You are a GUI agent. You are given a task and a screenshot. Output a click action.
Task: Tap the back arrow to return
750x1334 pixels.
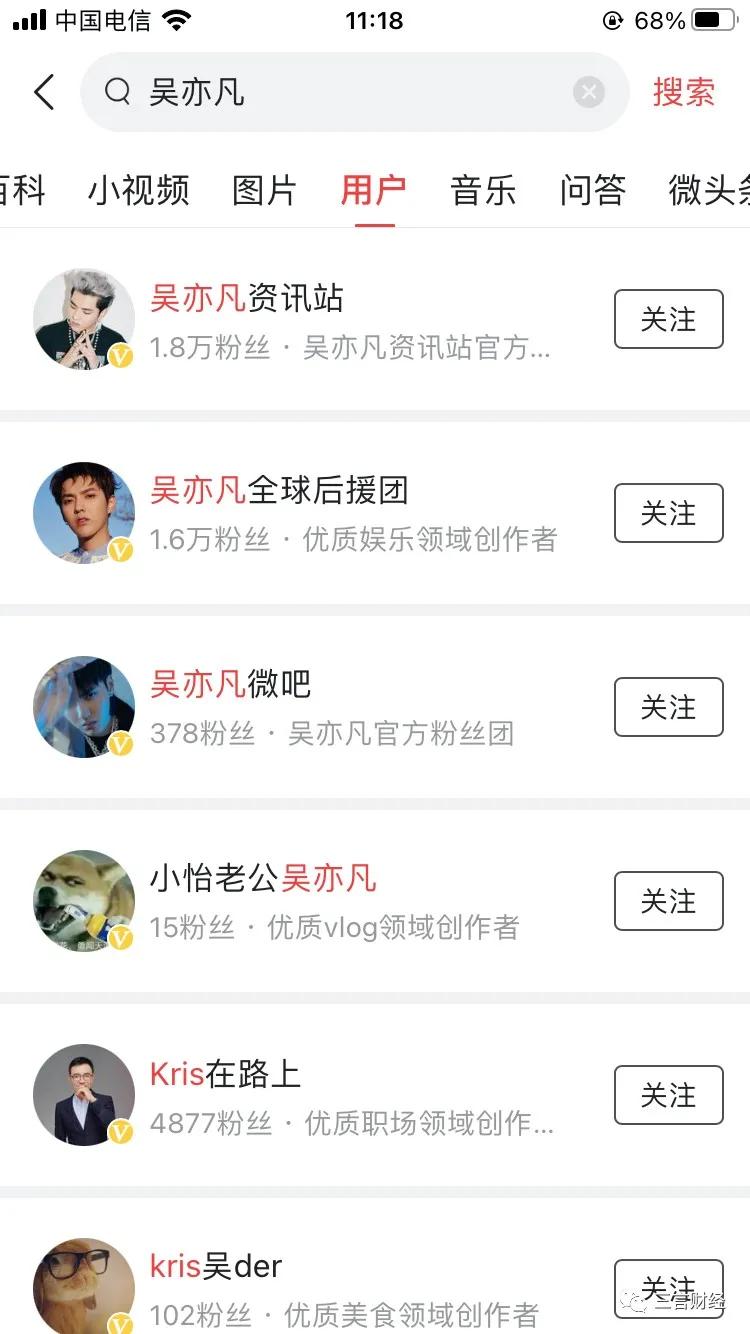42,91
